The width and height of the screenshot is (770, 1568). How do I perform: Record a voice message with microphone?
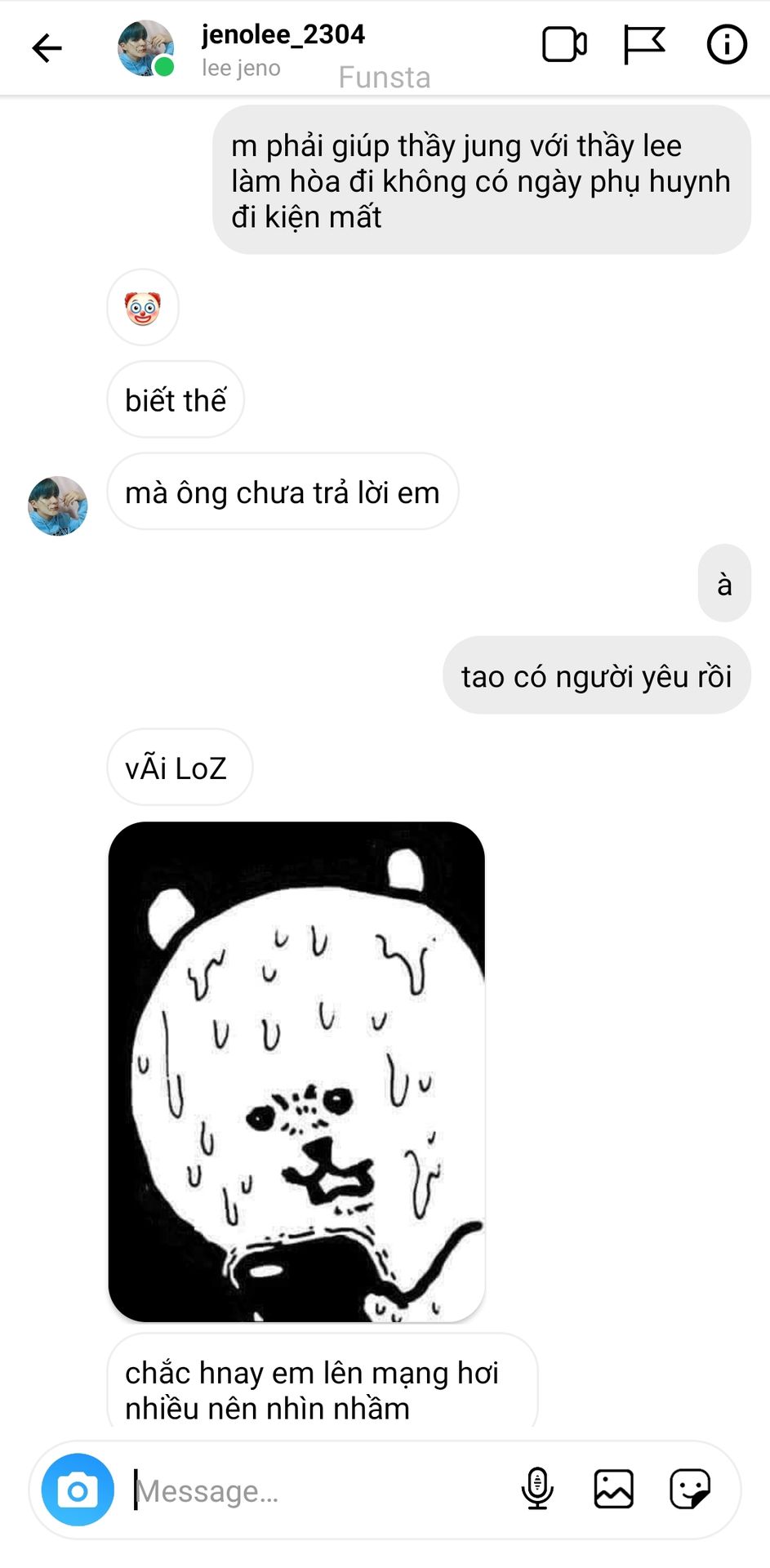click(x=537, y=1489)
